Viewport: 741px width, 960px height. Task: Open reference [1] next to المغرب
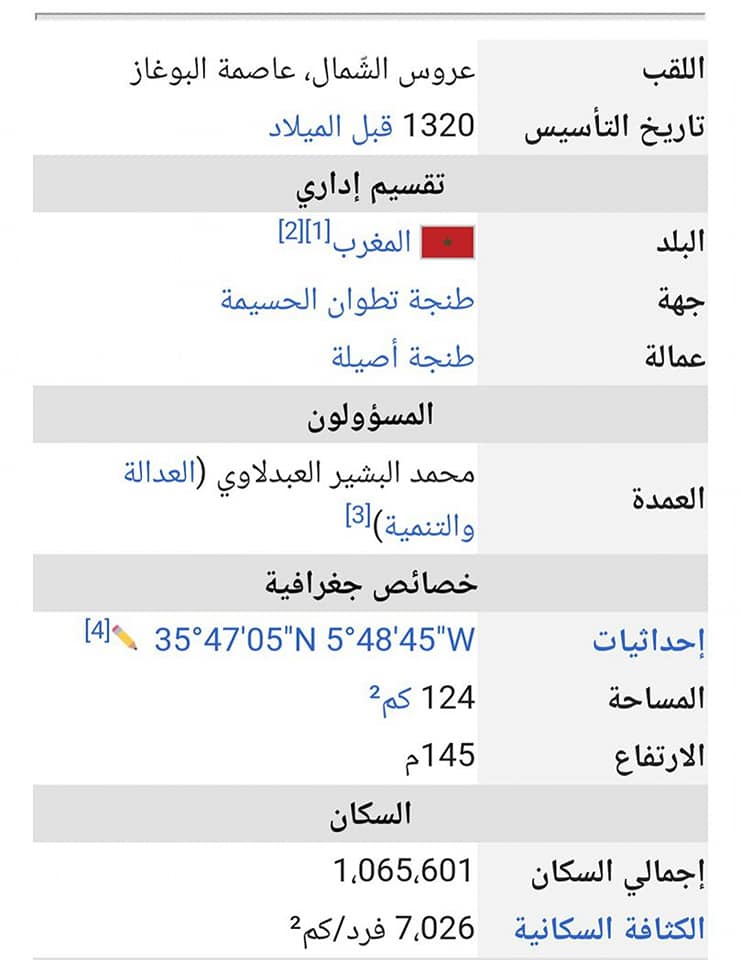click(317, 231)
